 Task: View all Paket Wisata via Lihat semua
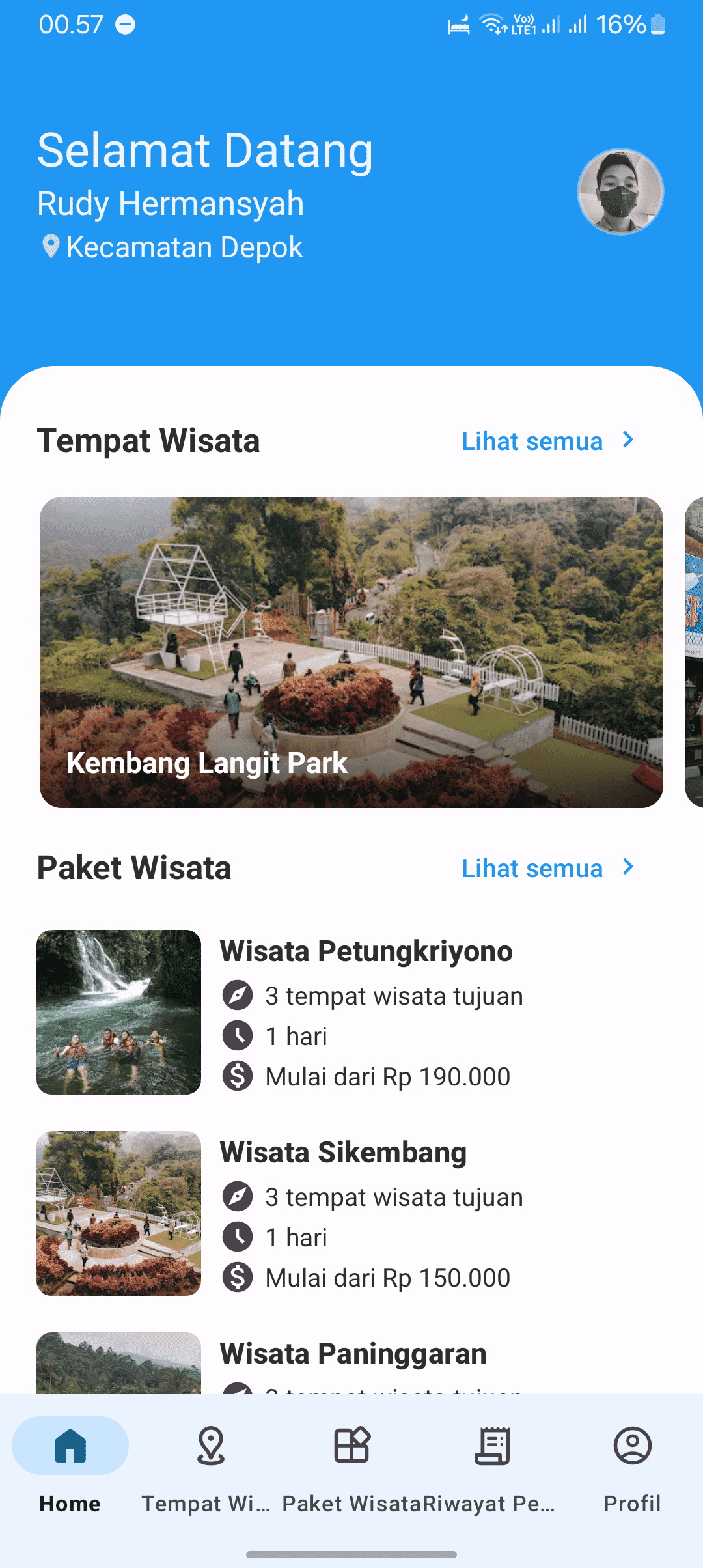point(547,869)
